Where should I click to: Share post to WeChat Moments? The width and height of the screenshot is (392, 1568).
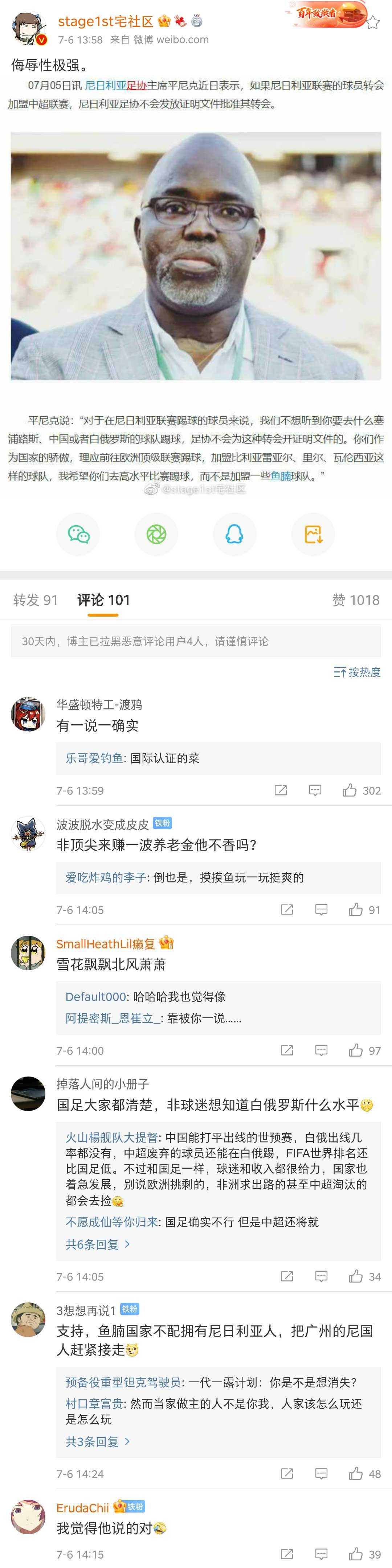pos(156,534)
